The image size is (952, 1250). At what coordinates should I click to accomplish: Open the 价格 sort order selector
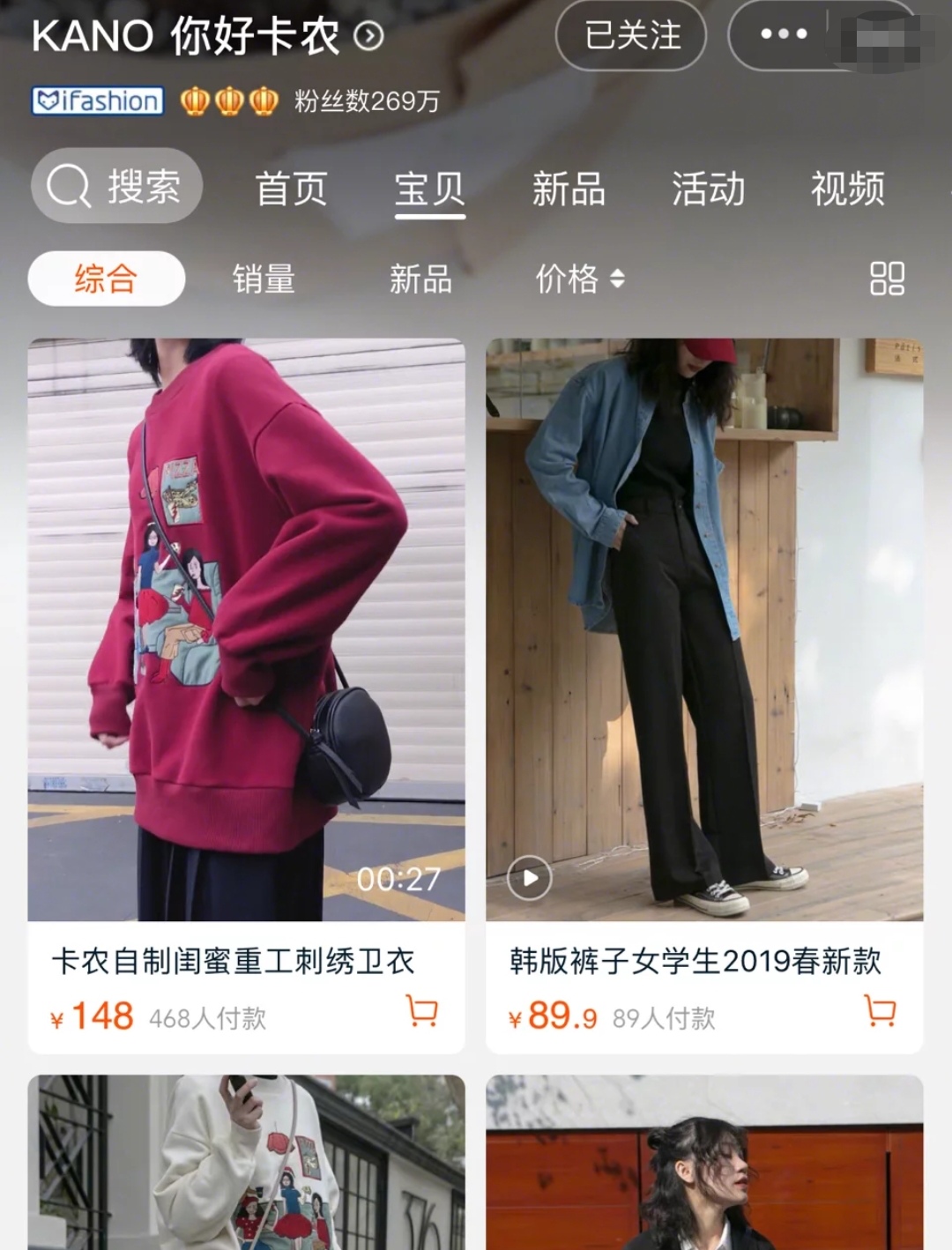click(577, 280)
